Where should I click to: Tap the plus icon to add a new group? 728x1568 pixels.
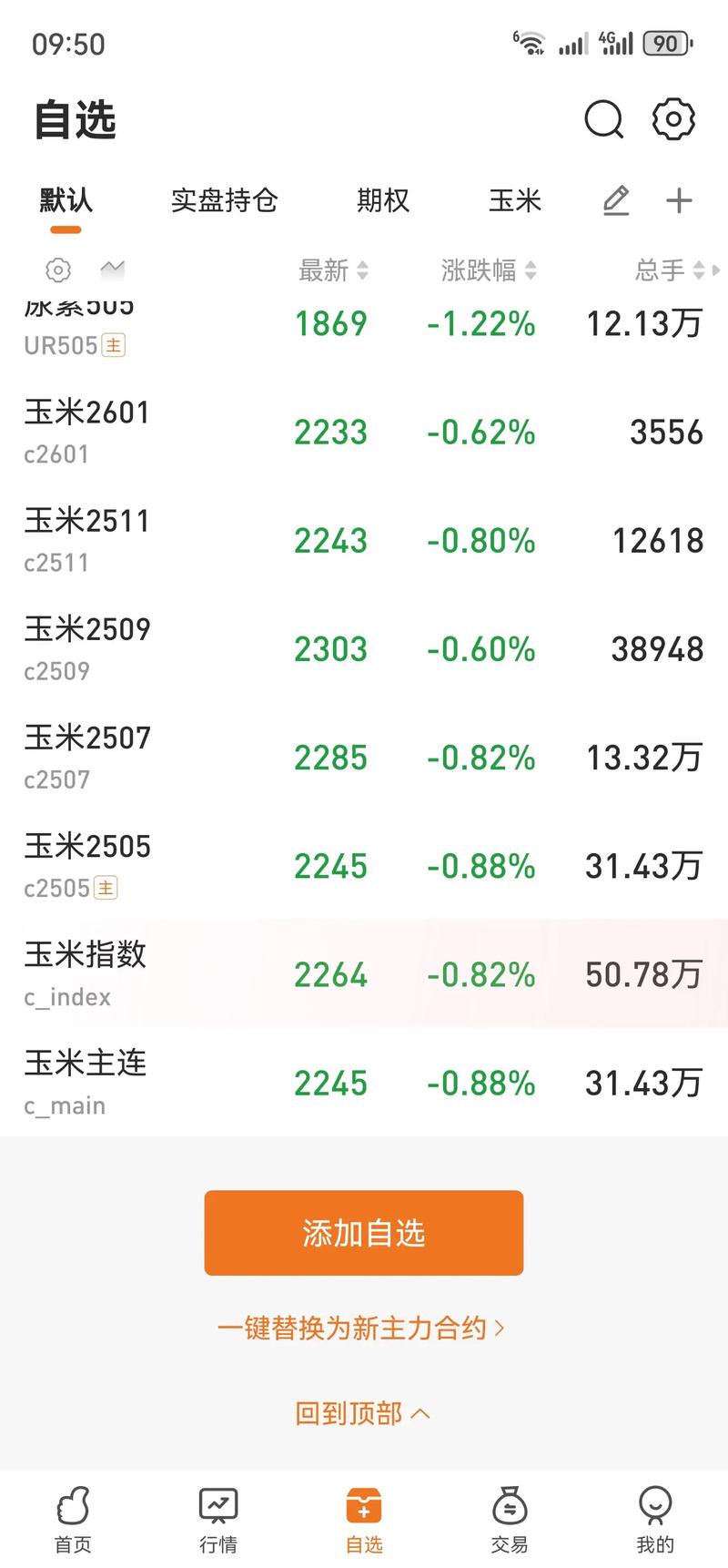(678, 201)
